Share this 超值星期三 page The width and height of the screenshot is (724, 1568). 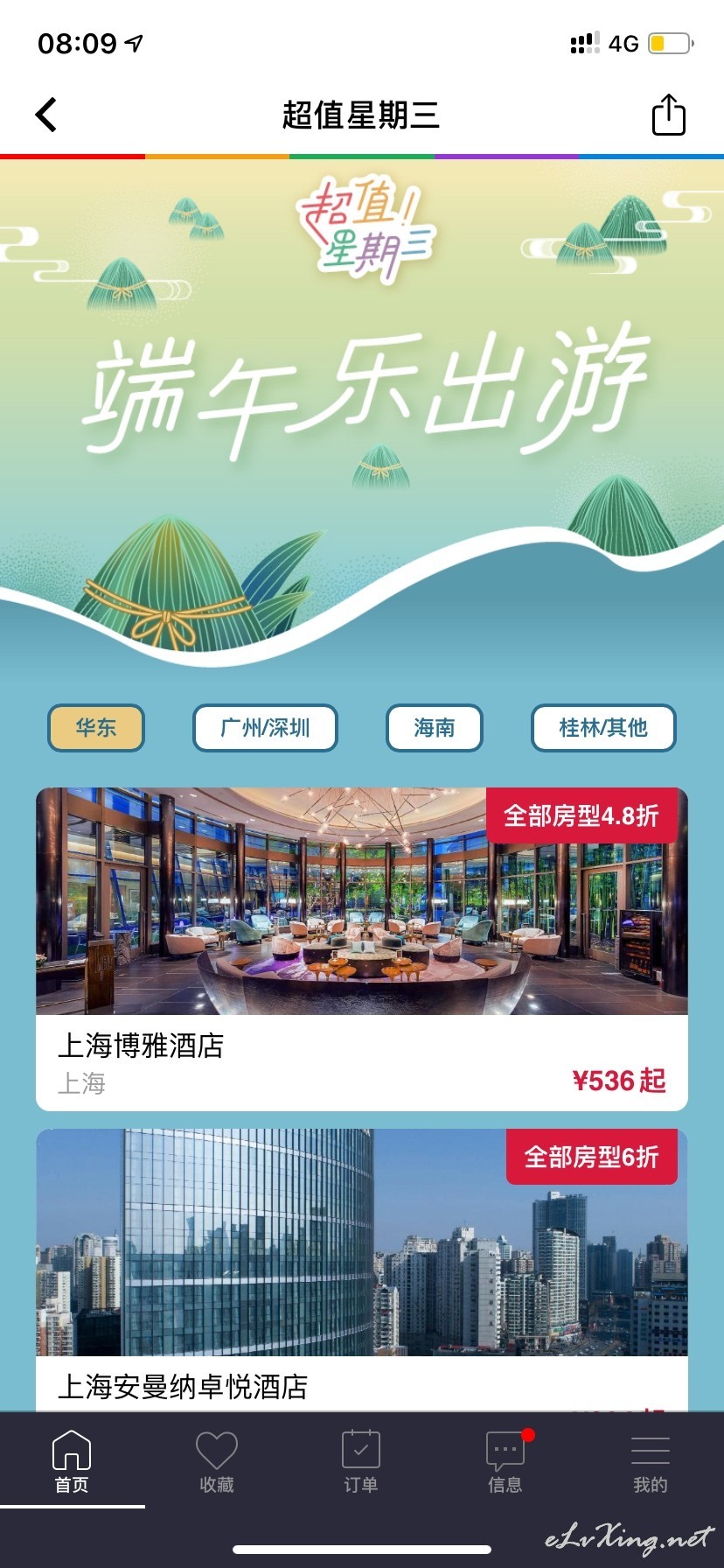point(669,115)
